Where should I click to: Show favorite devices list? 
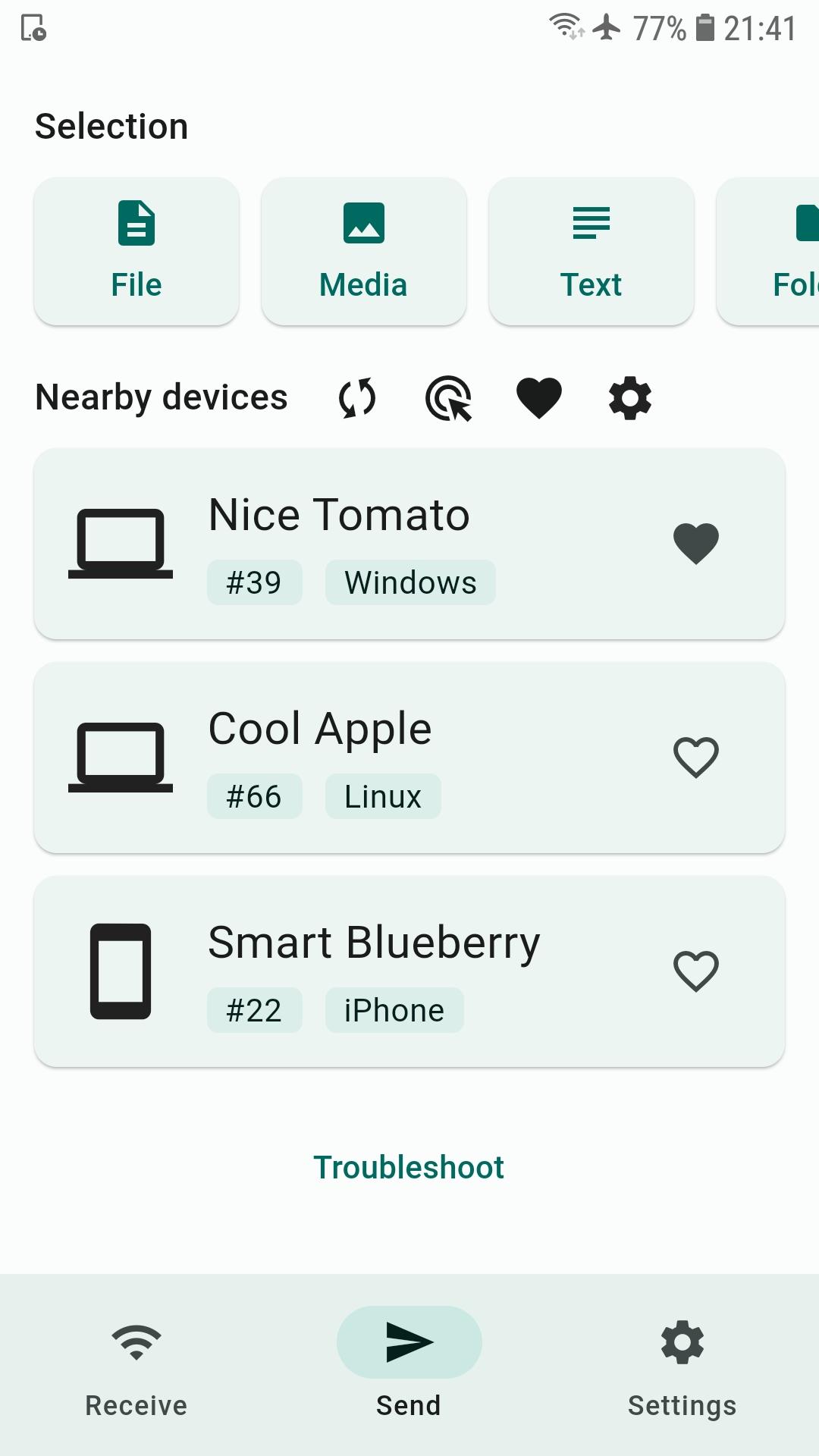click(538, 397)
